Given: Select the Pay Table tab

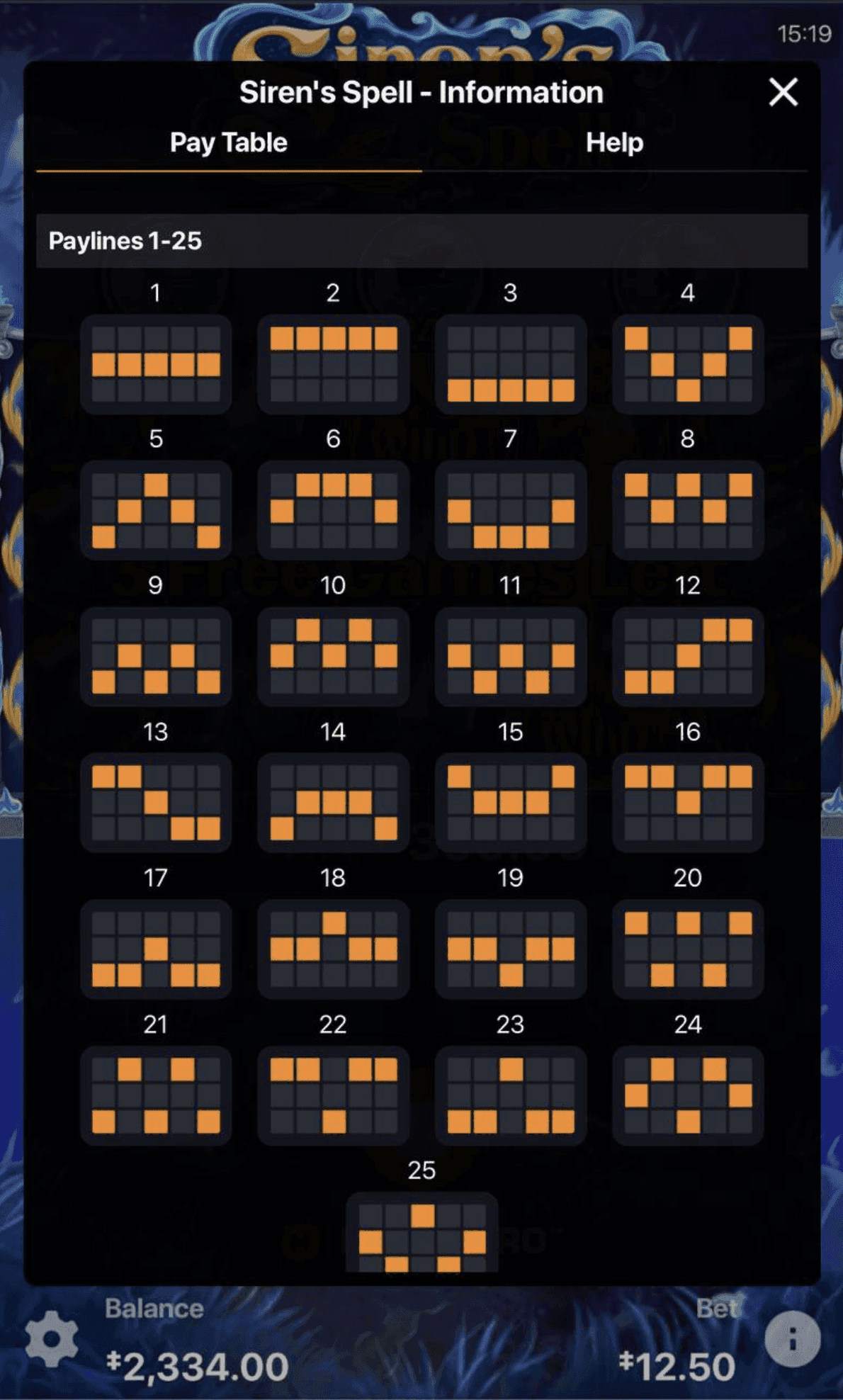Looking at the screenshot, I should (x=228, y=143).
